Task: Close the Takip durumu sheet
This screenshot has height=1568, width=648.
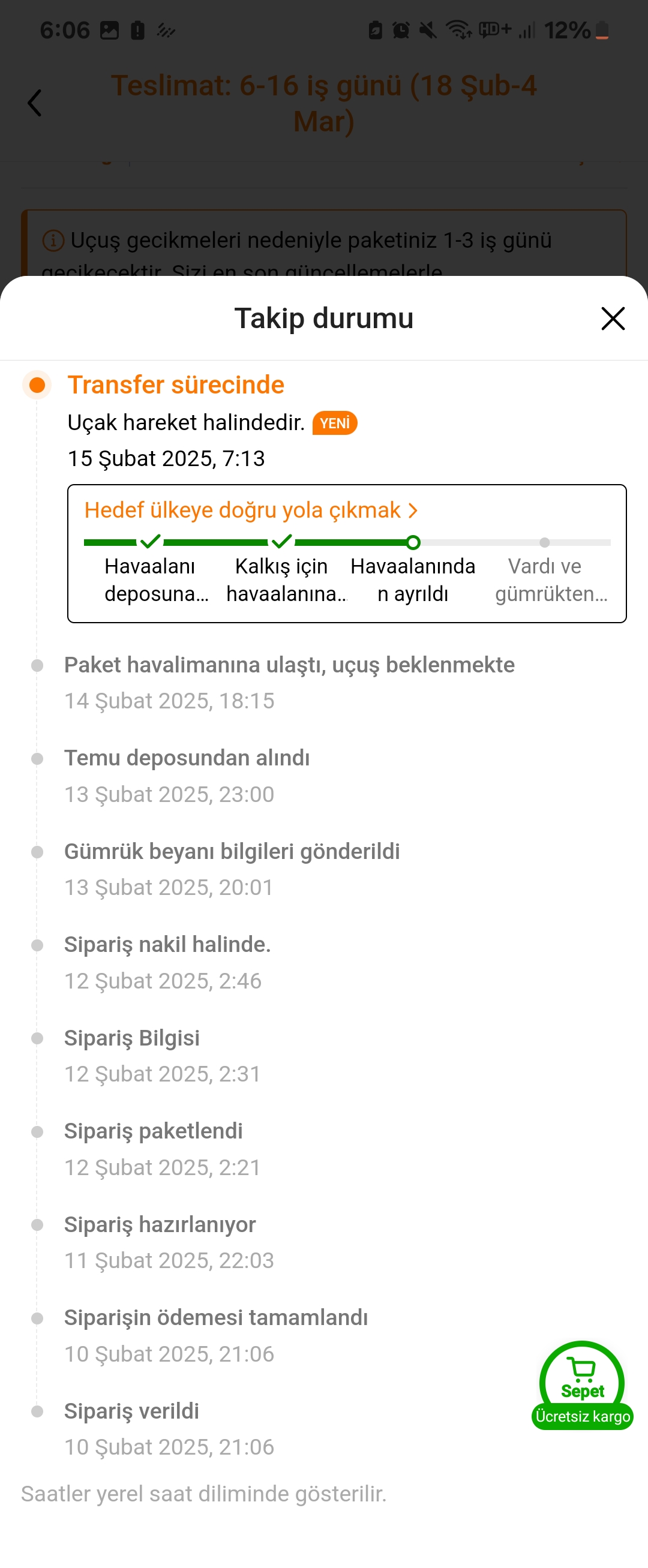Action: pos(612,319)
